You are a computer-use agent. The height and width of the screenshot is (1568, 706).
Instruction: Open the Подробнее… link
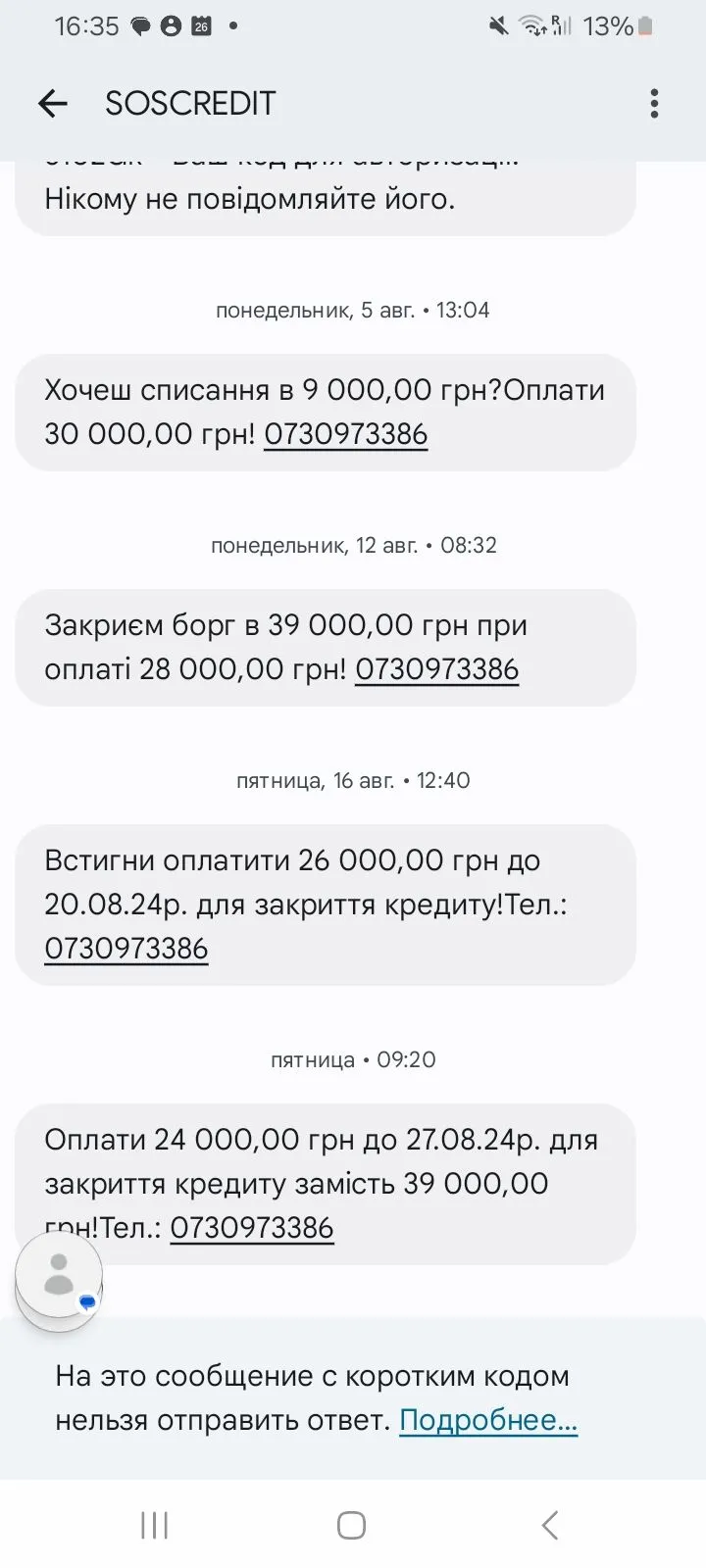click(488, 1419)
